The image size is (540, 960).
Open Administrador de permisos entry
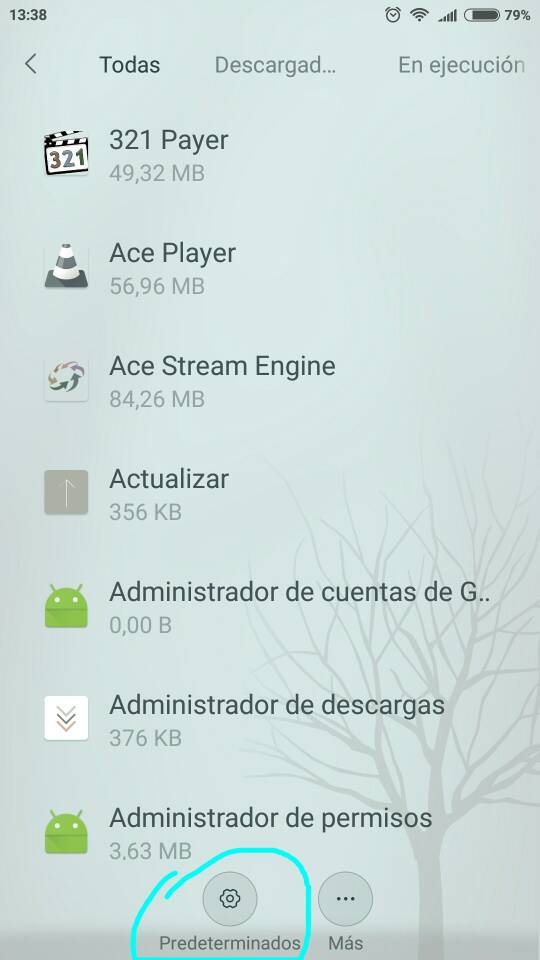(270, 831)
